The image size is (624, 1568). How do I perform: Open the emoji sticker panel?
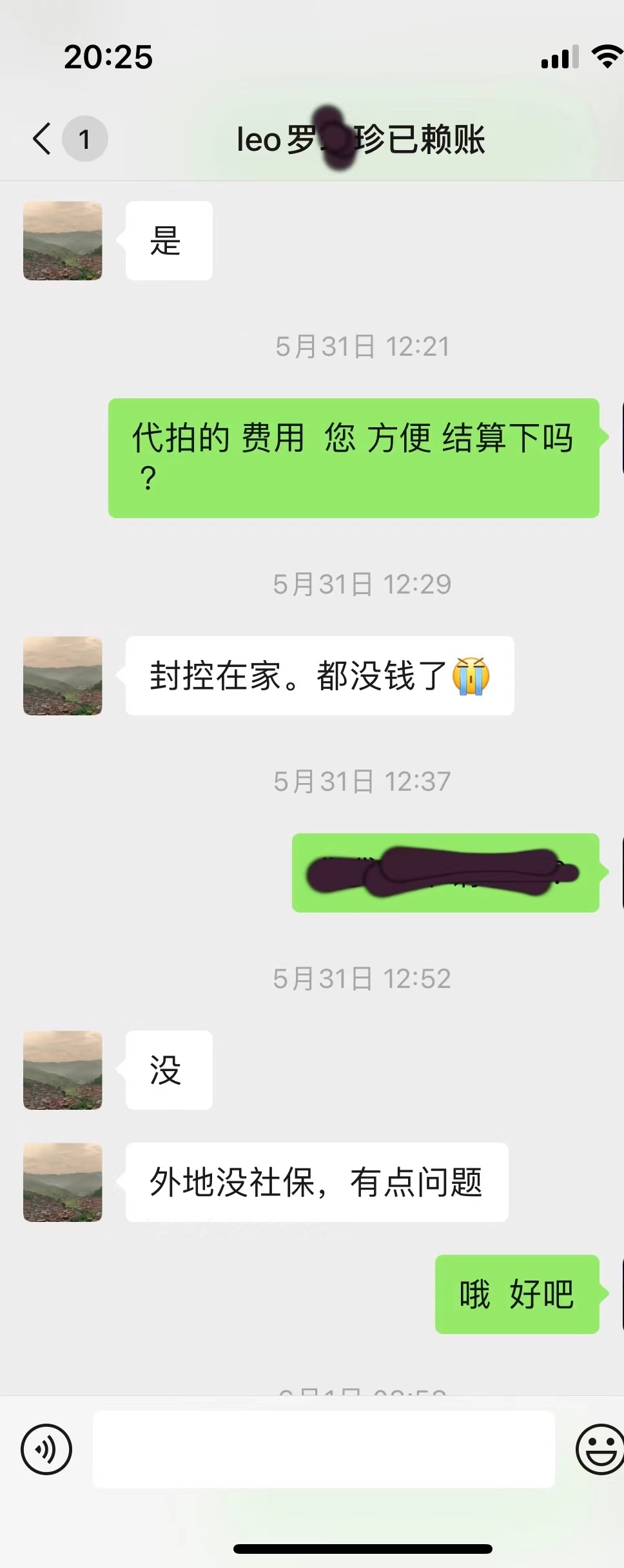[600, 1450]
